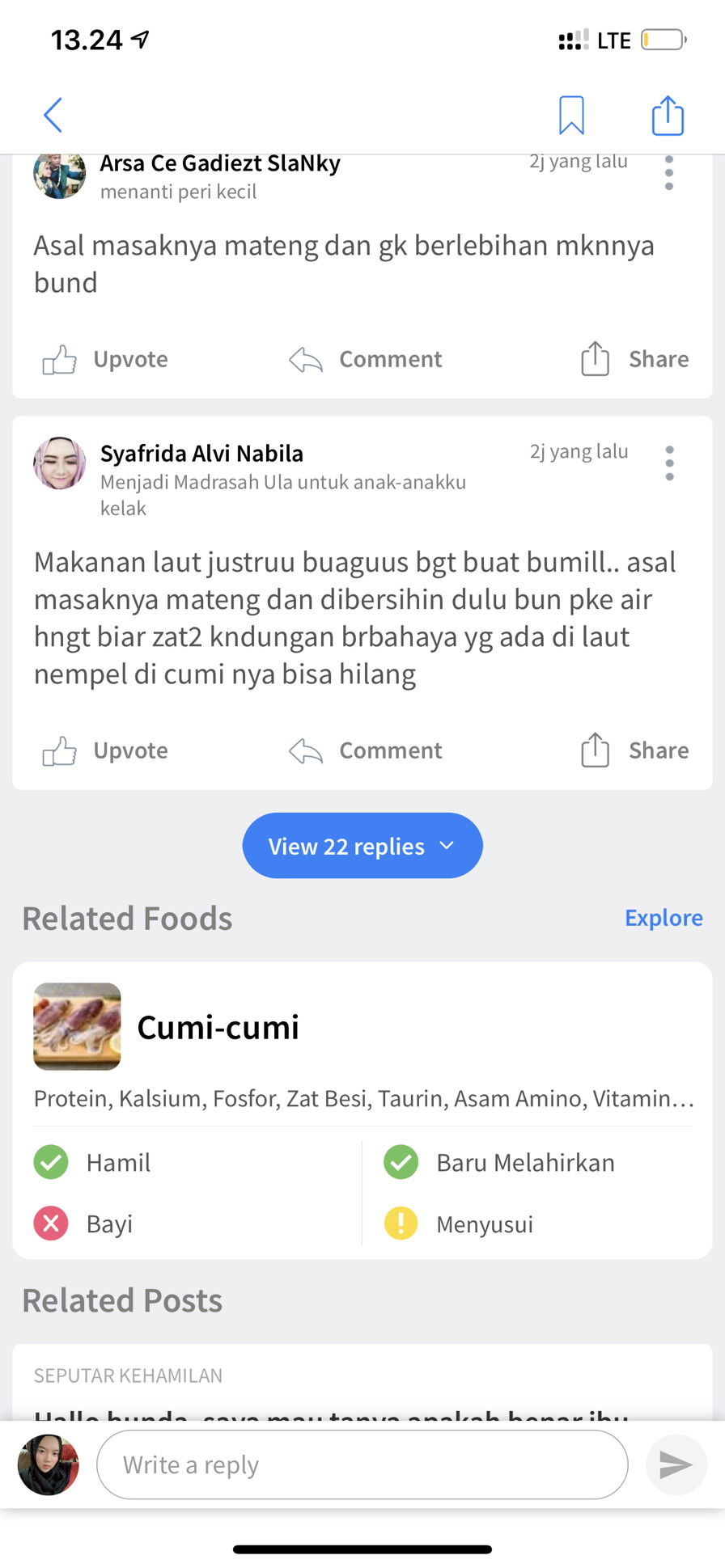This screenshot has width=725, height=1568.
Task: Expand View 22 replies
Action: 362,845
